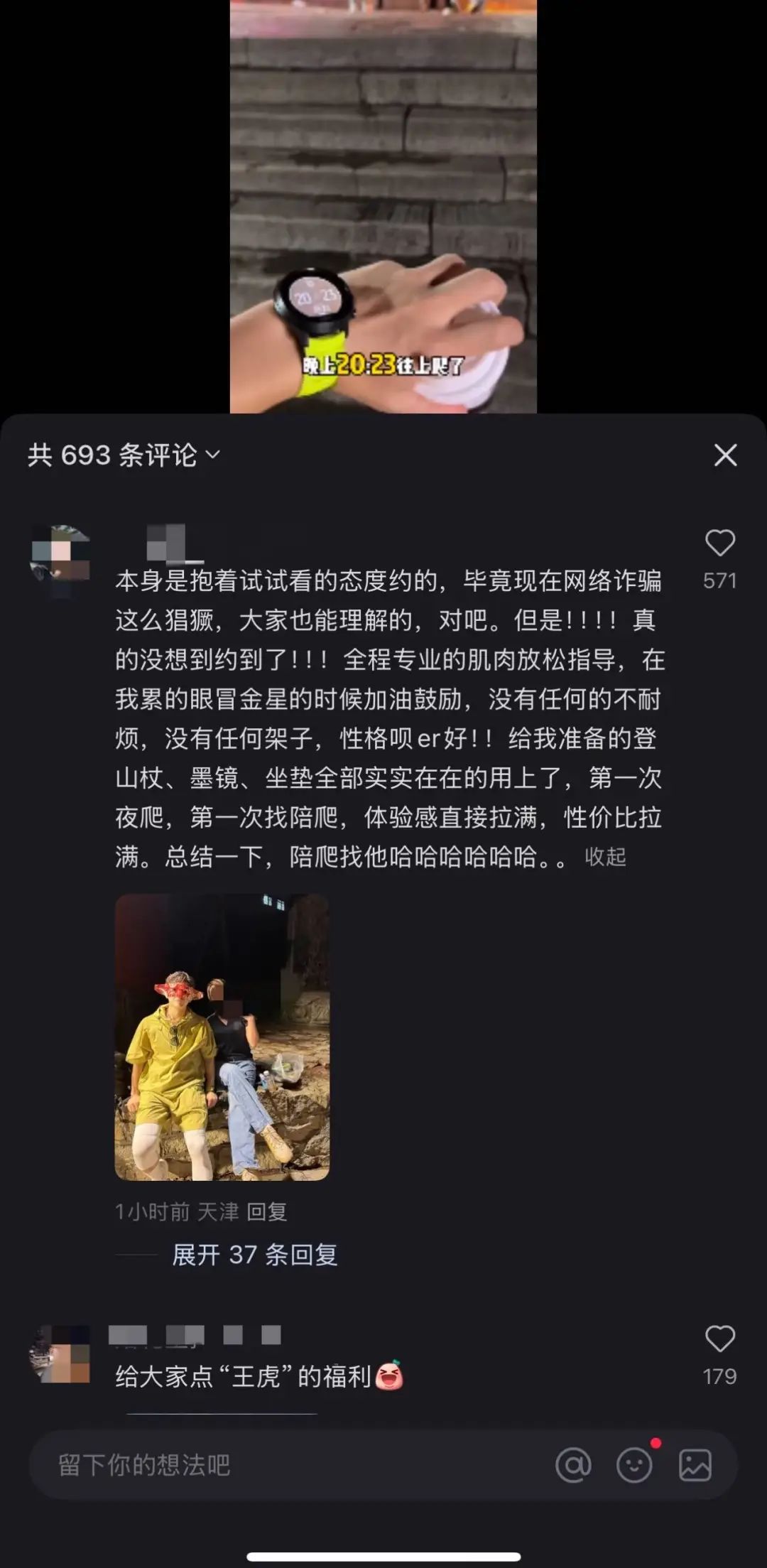
Task: Expand the 37 replies
Action: click(254, 1255)
